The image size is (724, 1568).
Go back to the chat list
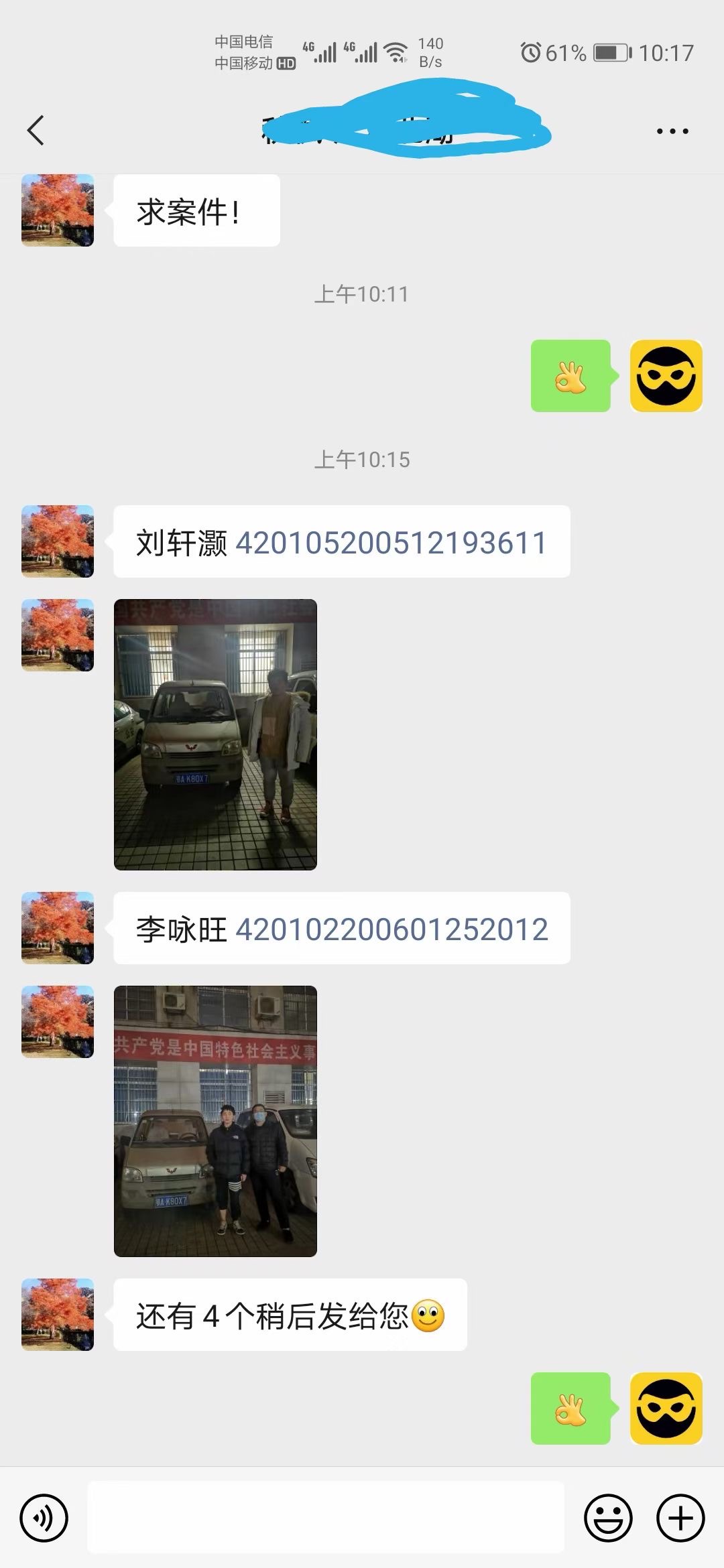36,130
